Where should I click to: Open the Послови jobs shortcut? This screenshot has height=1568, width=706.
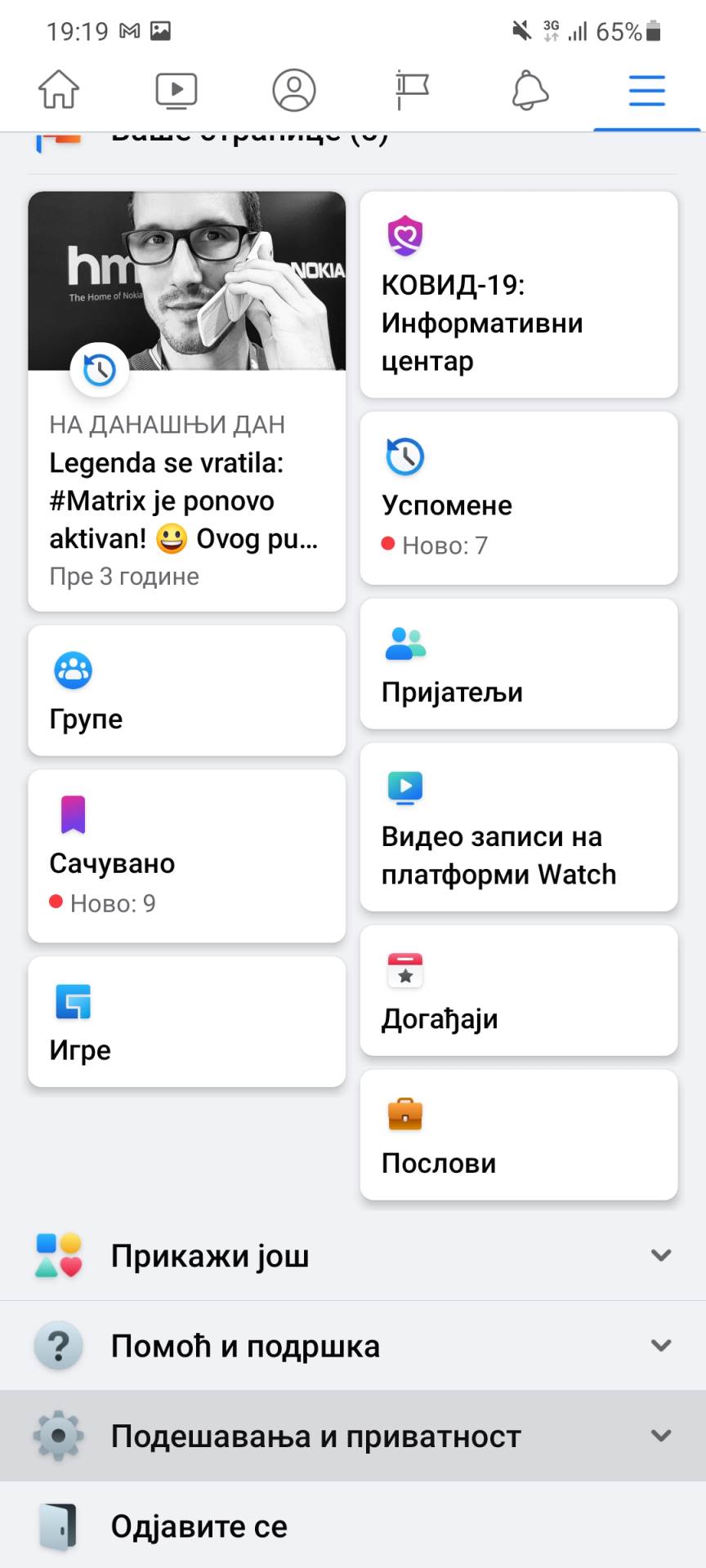point(518,1135)
